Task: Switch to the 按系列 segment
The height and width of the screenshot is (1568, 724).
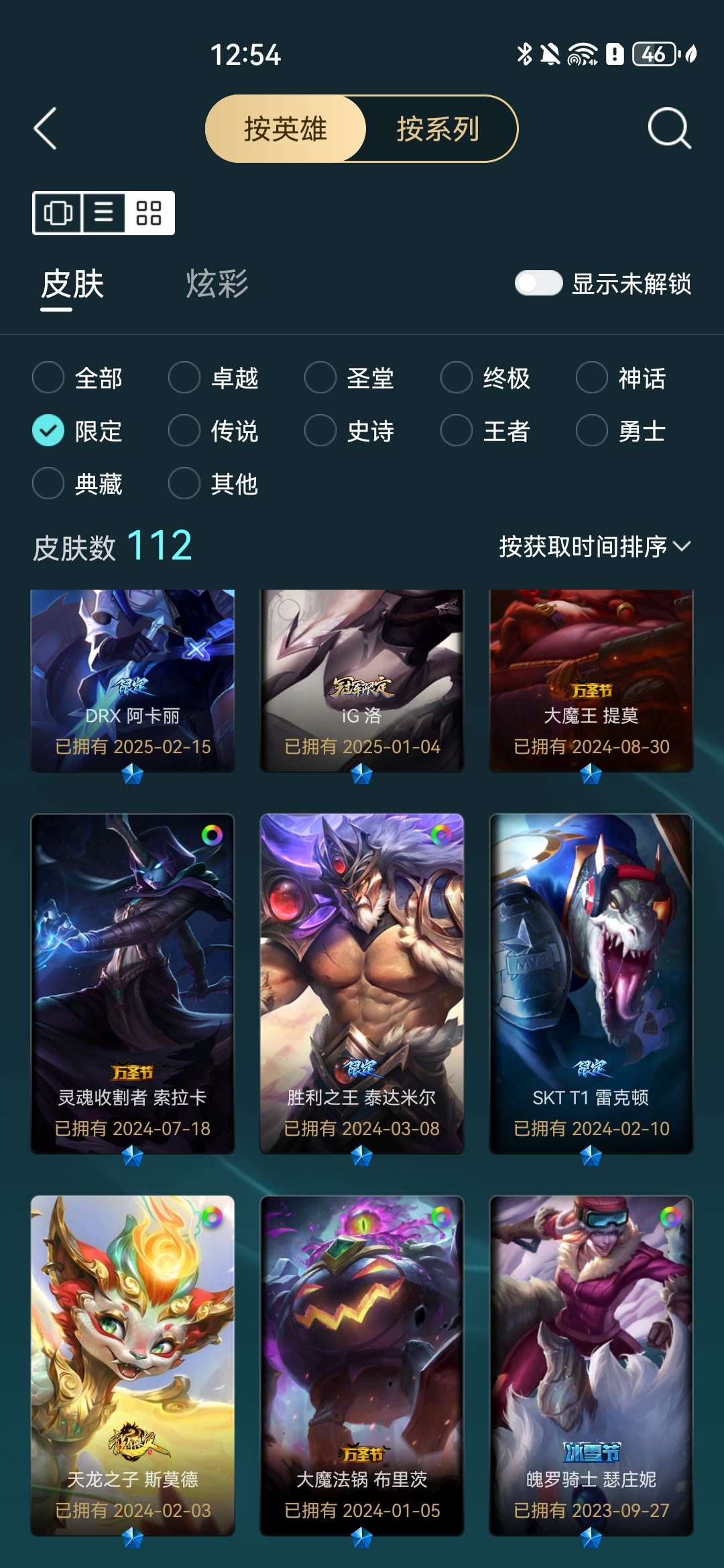Action: click(438, 129)
